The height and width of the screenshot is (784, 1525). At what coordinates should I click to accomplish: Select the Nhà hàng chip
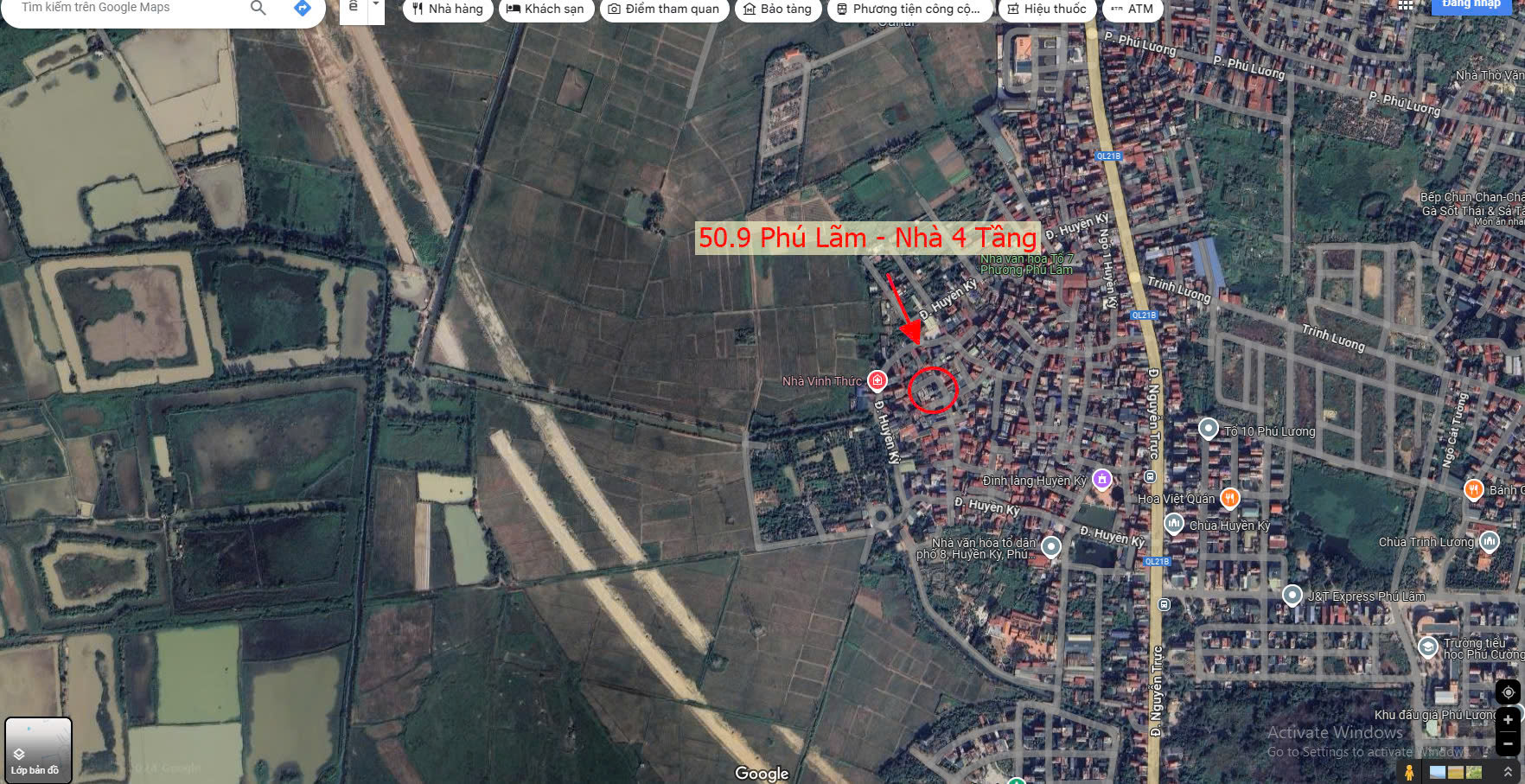tap(447, 9)
